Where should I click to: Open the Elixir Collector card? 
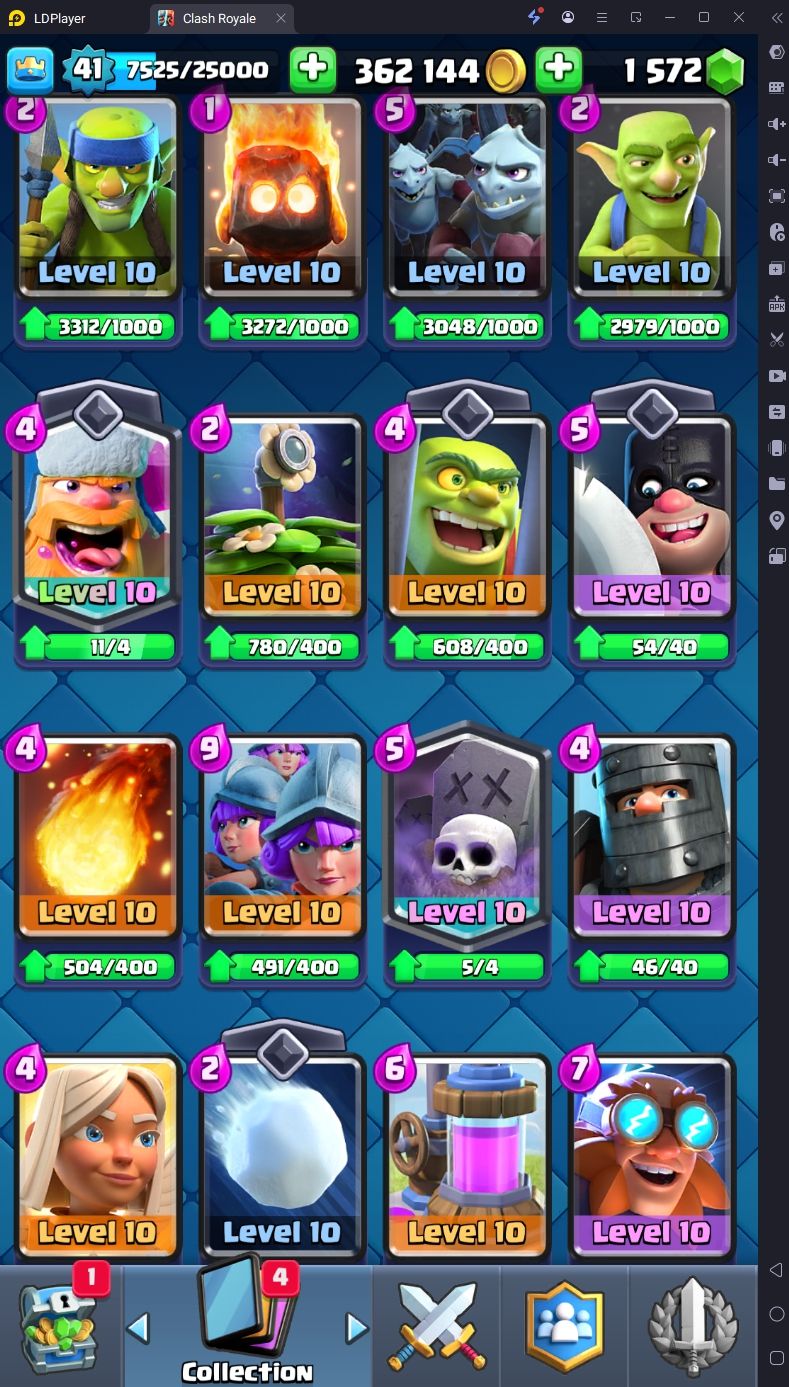466,1155
